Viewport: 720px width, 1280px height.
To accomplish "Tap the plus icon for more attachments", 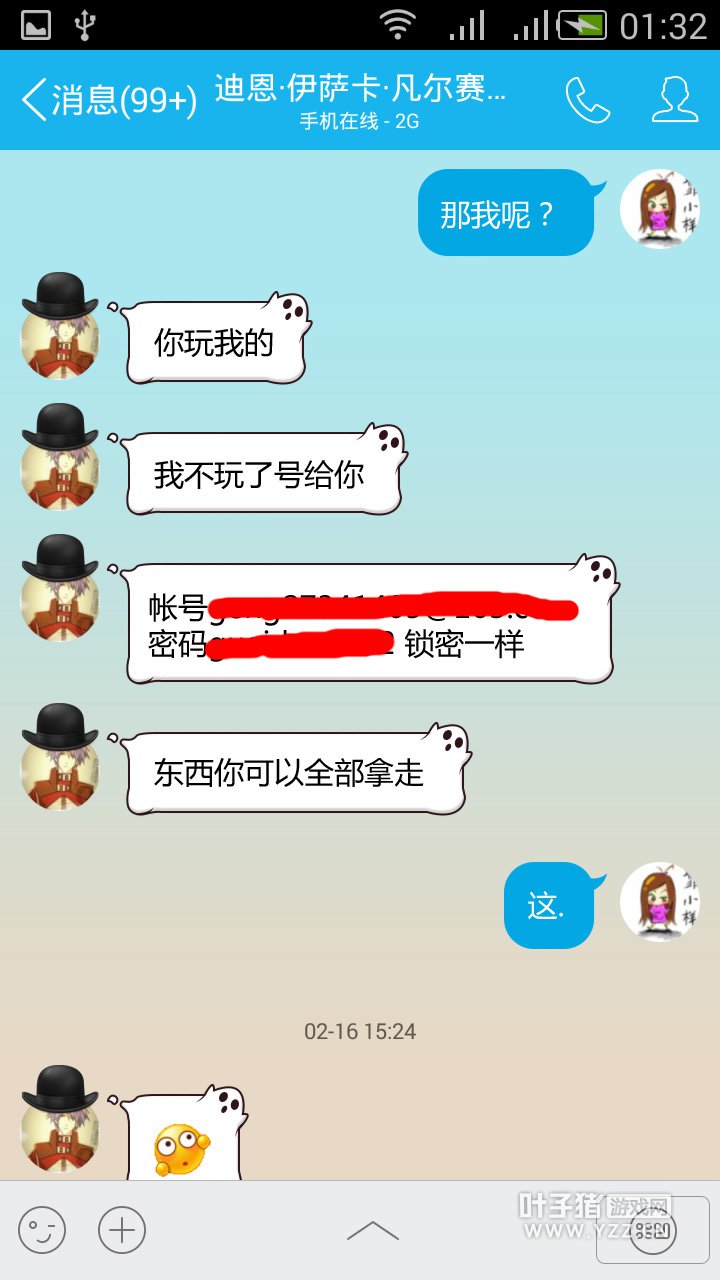I will pos(122,1230).
